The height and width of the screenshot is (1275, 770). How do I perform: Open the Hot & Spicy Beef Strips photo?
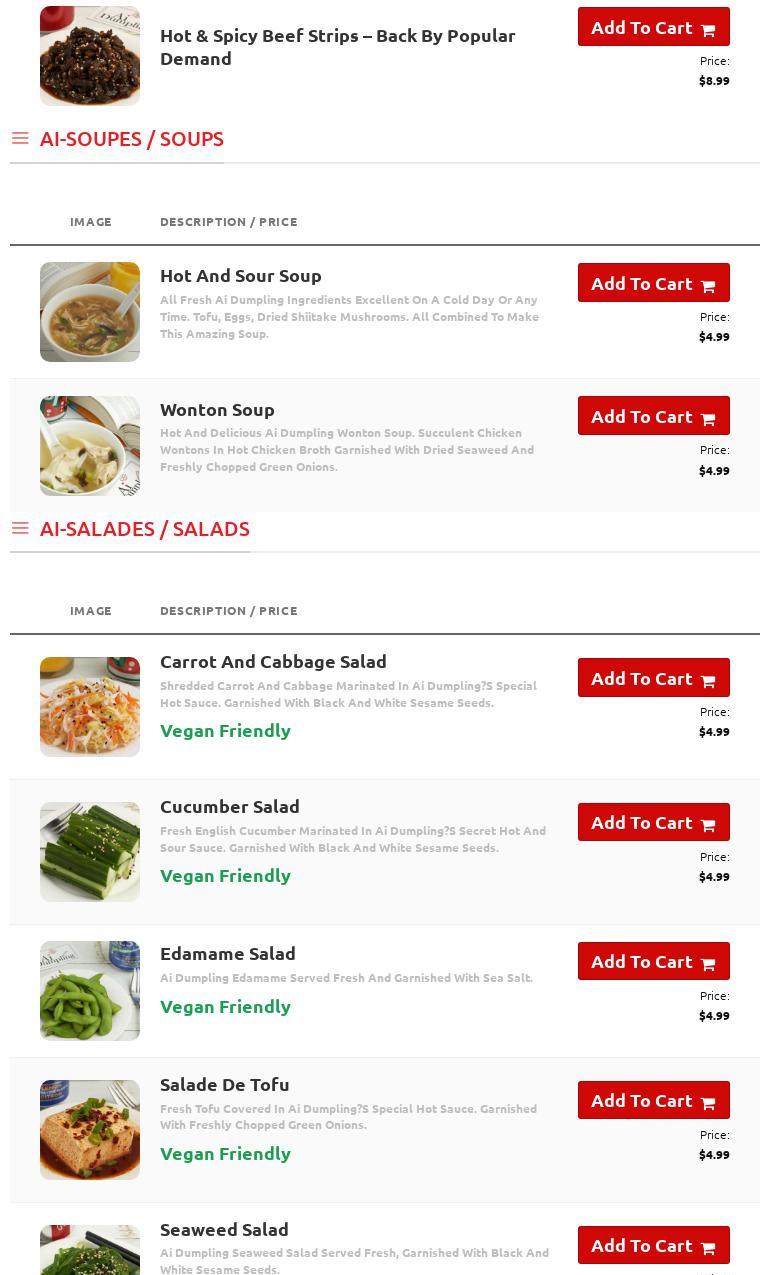(x=90, y=56)
